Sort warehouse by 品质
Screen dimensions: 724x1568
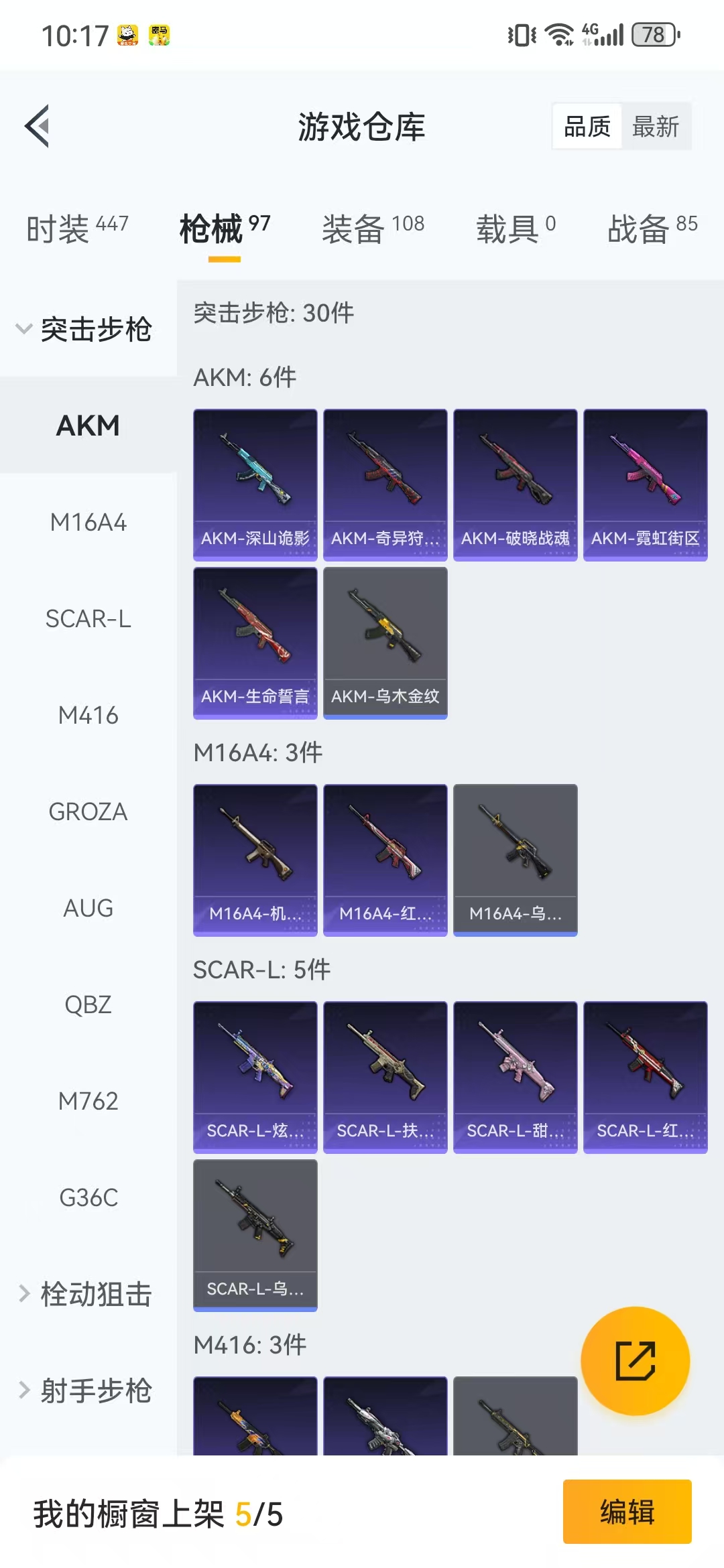pyautogui.click(x=587, y=126)
